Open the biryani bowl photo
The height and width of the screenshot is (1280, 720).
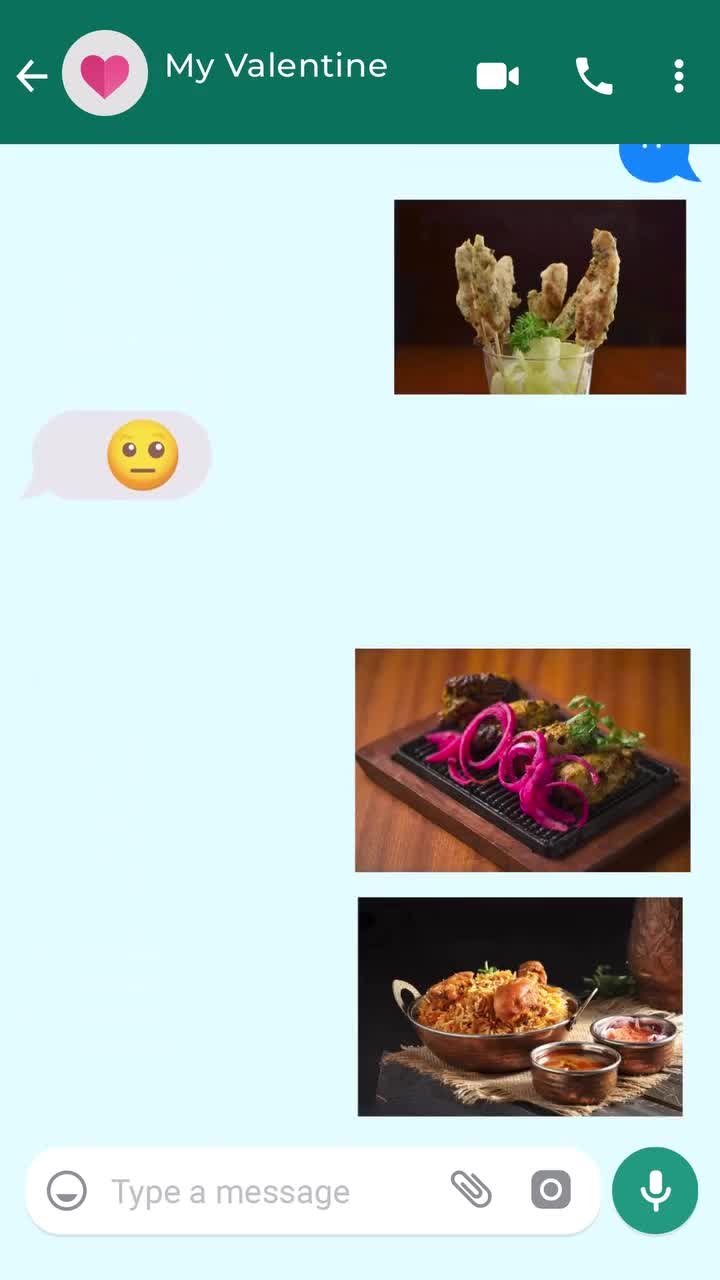520,1006
